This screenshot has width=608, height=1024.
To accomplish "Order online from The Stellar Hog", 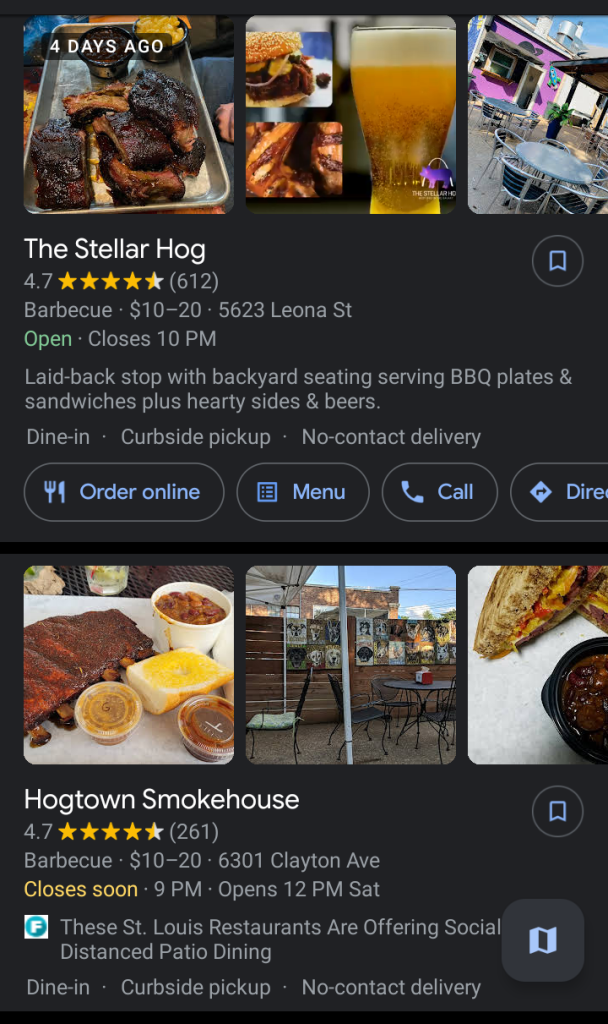I will (124, 492).
